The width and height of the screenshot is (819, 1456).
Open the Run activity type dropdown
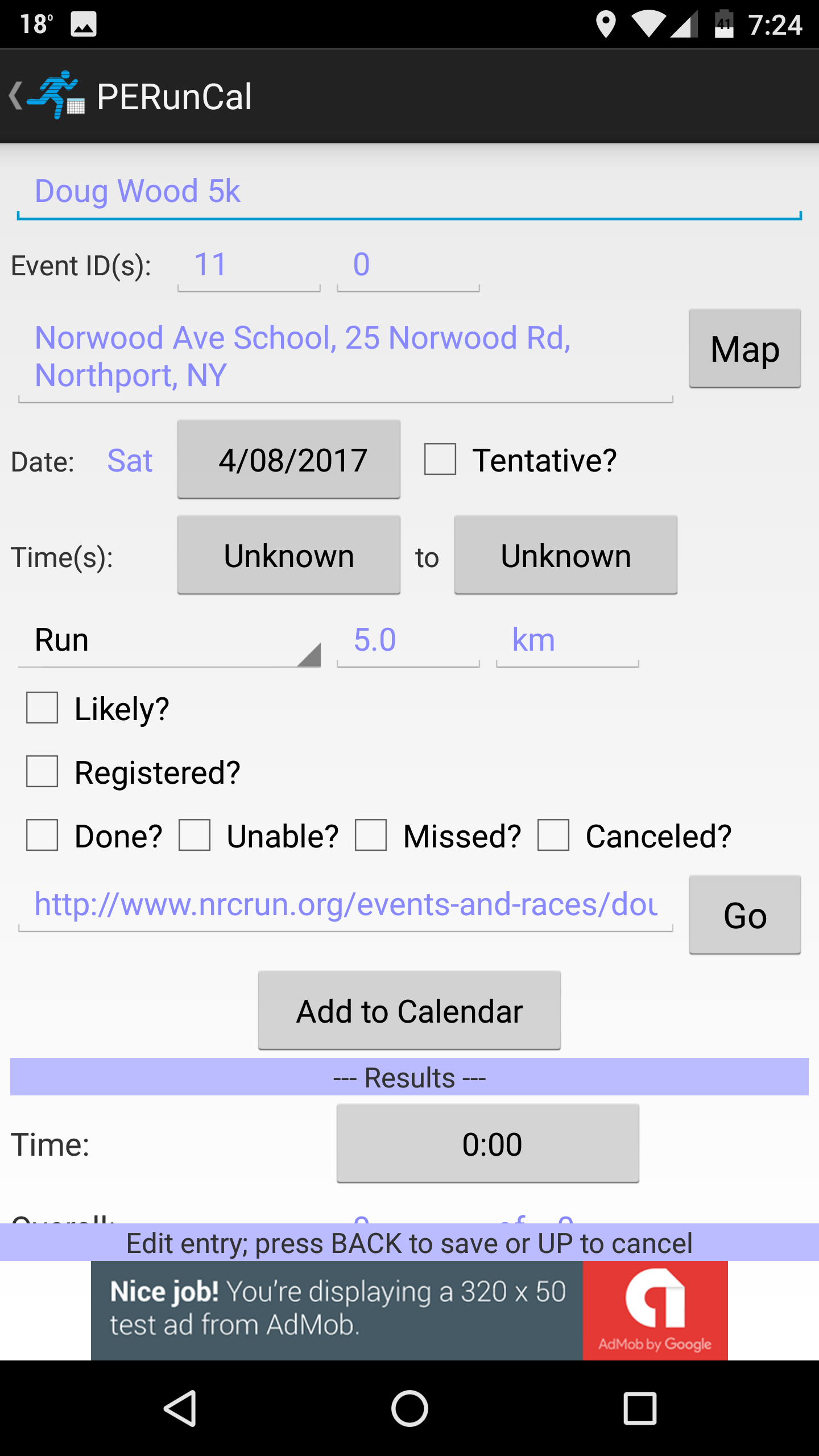(x=171, y=640)
